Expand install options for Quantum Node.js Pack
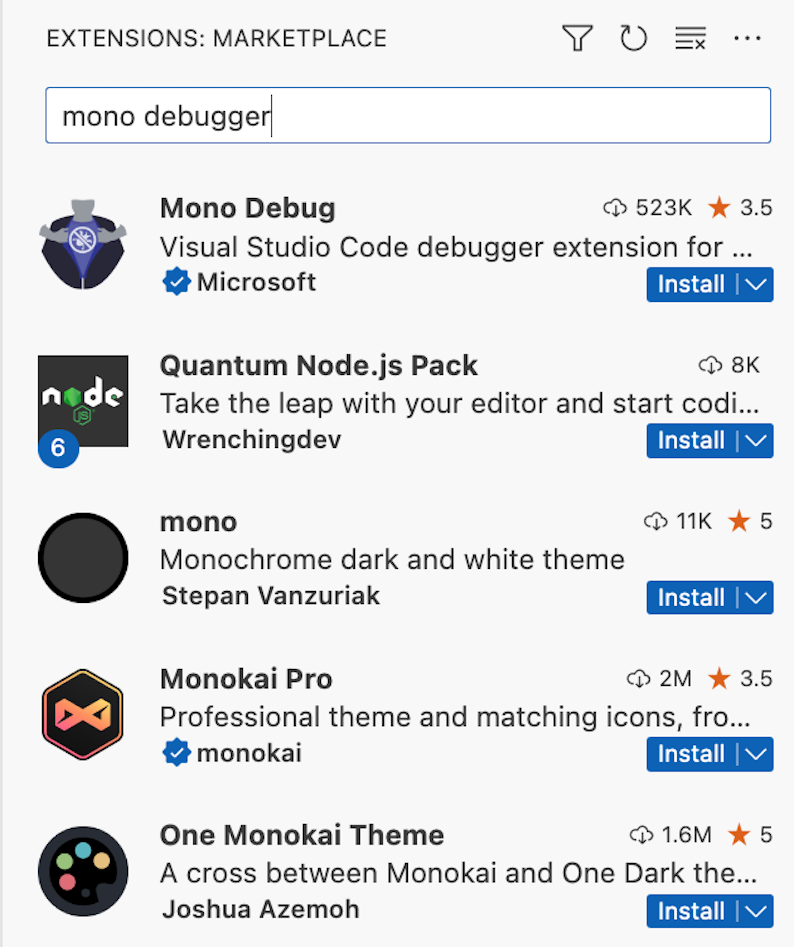The height and width of the screenshot is (947, 794). pos(757,440)
